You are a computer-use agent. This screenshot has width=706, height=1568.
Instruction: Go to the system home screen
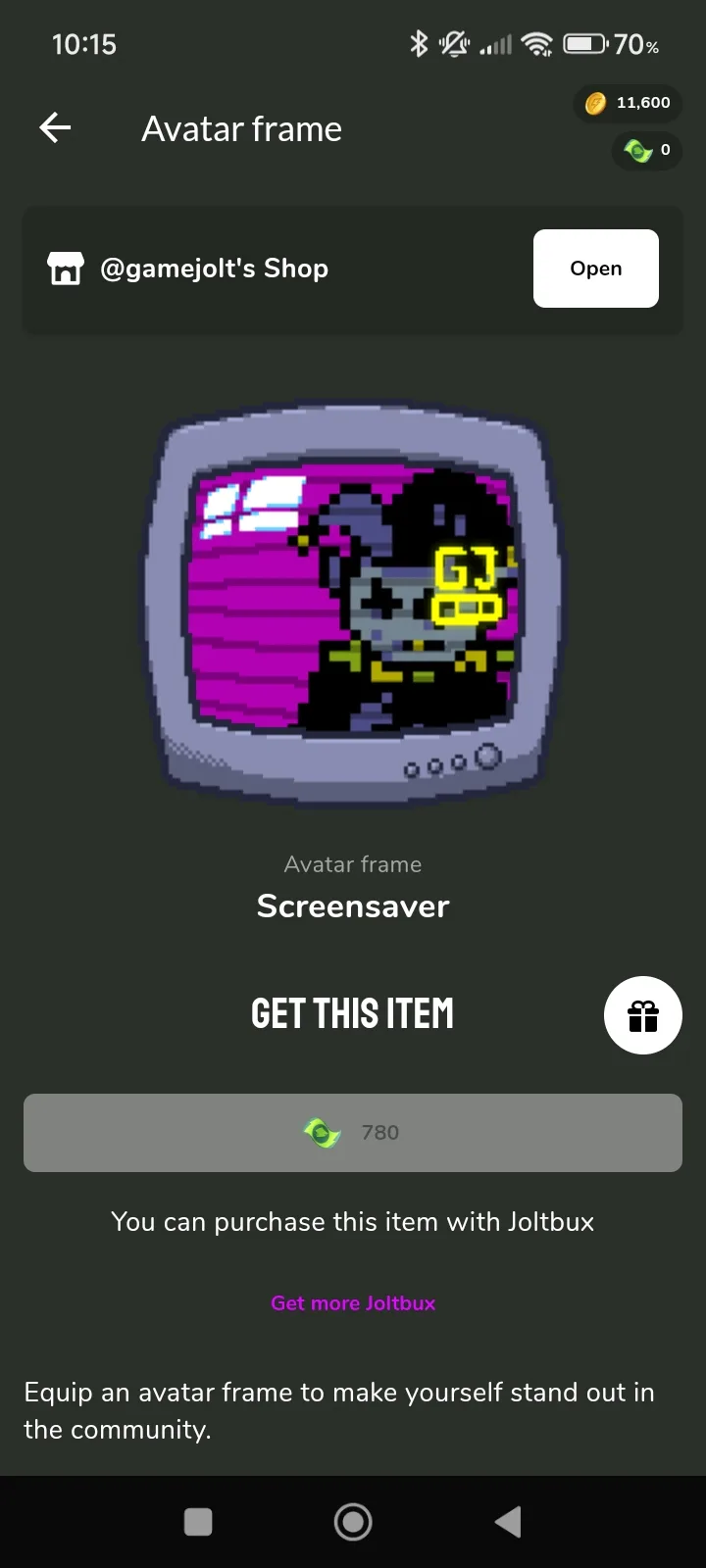[x=353, y=1522]
